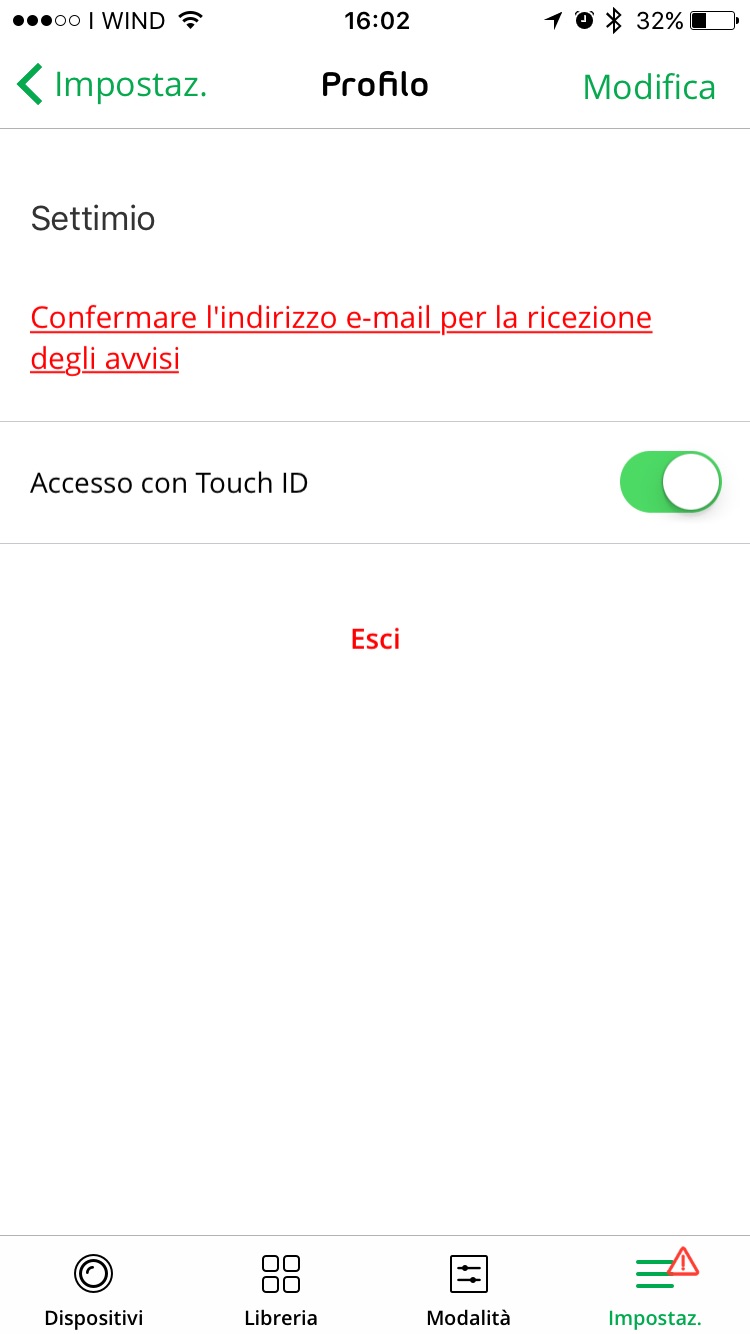
Task: Tap Modifica to edit the profile
Action: coord(649,88)
